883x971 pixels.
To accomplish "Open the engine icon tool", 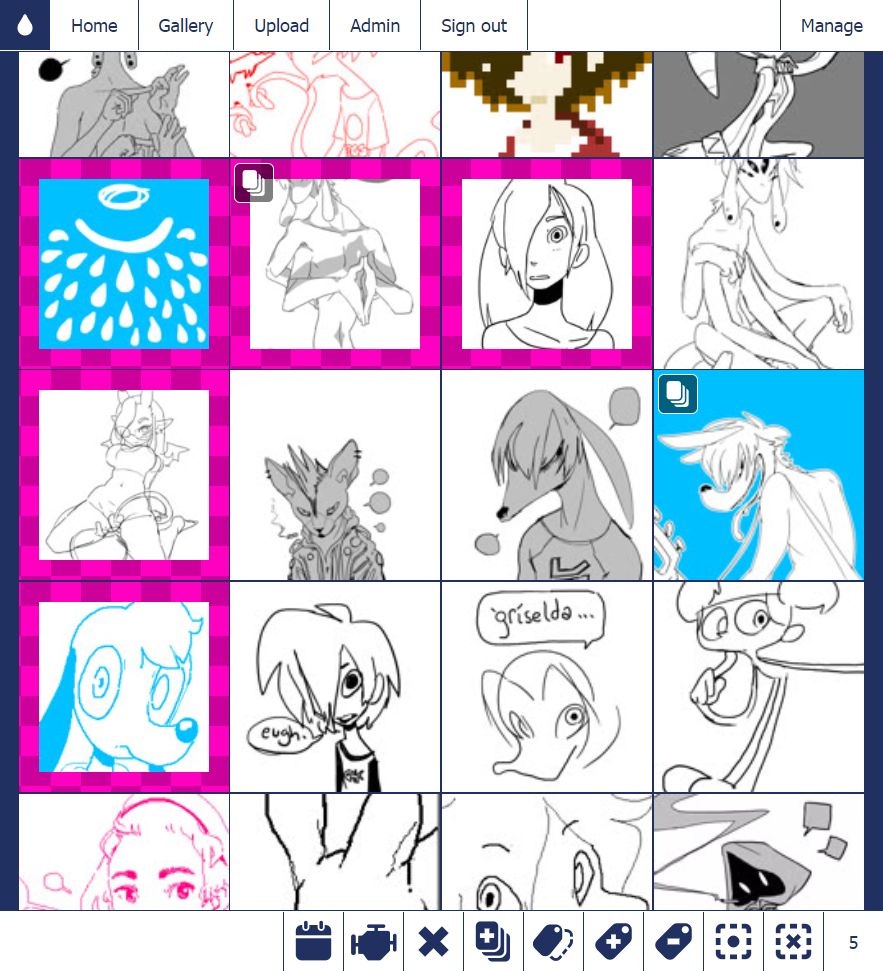I will pyautogui.click(x=373, y=942).
